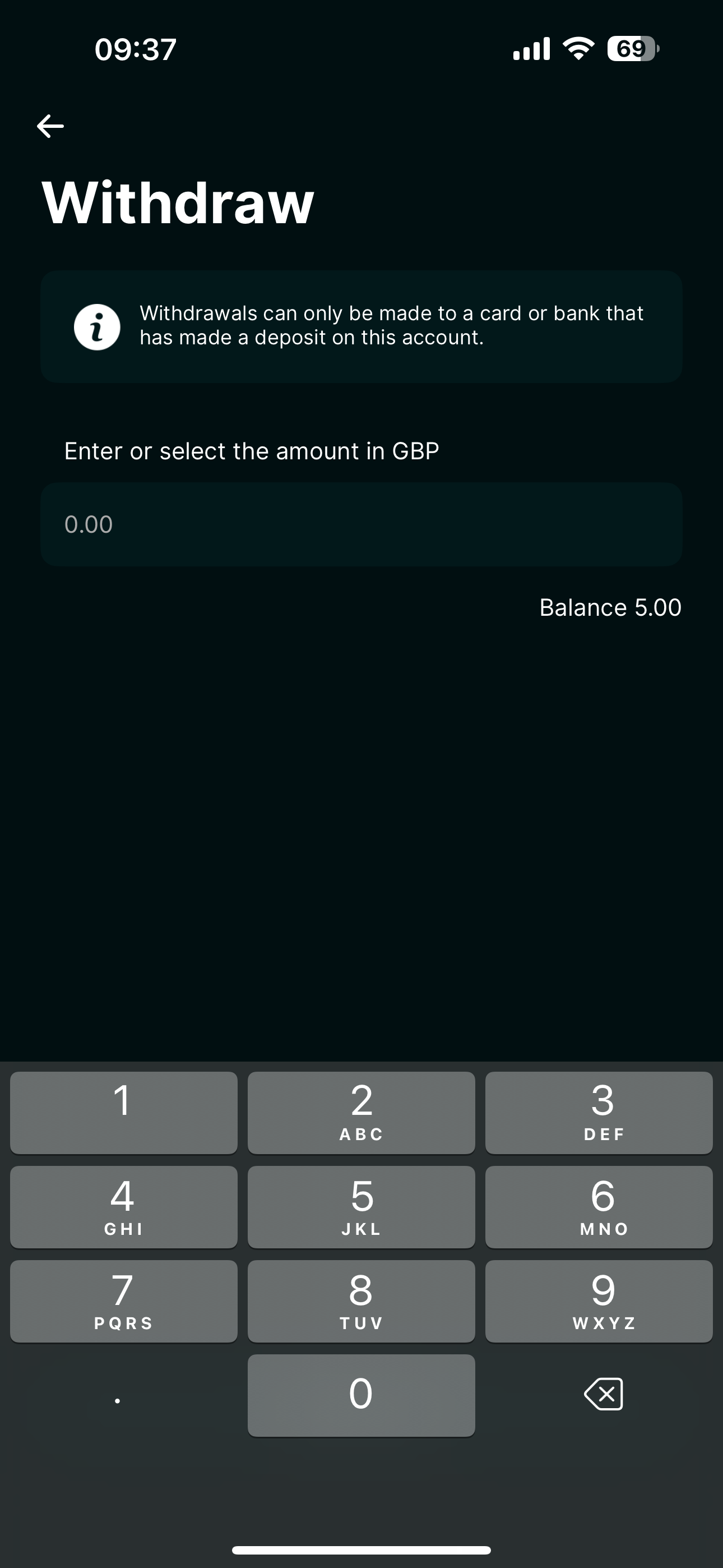Click the info icon in the notice banner

pyautogui.click(x=98, y=328)
